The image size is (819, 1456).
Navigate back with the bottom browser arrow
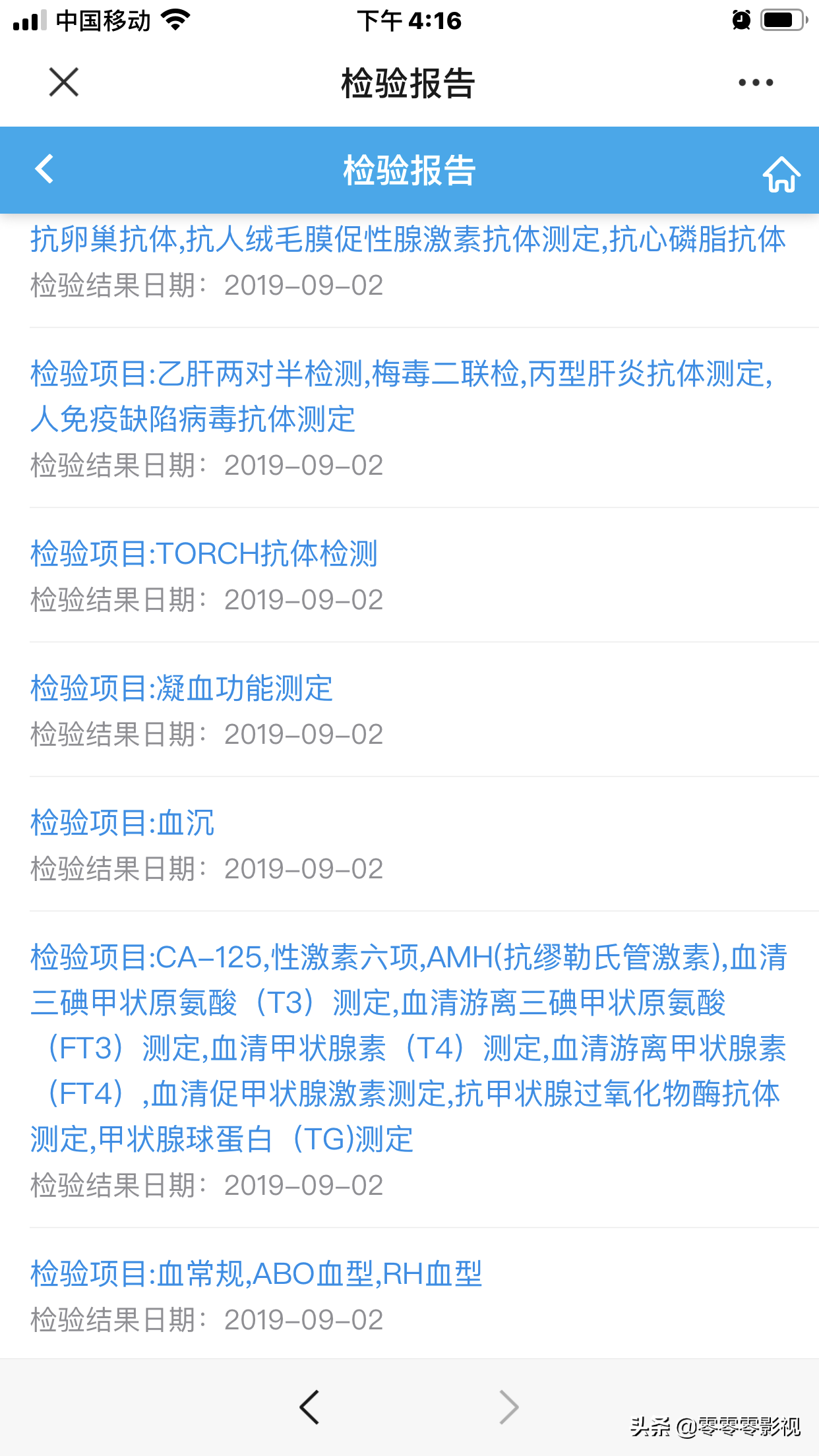tap(309, 1407)
